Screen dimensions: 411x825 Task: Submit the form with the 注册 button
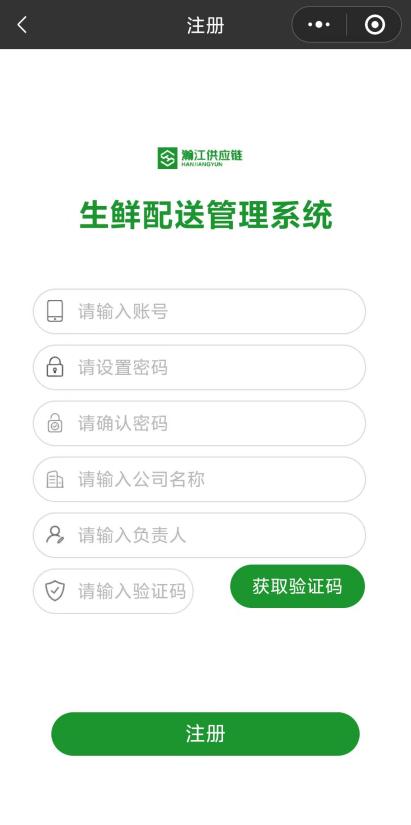click(205, 733)
